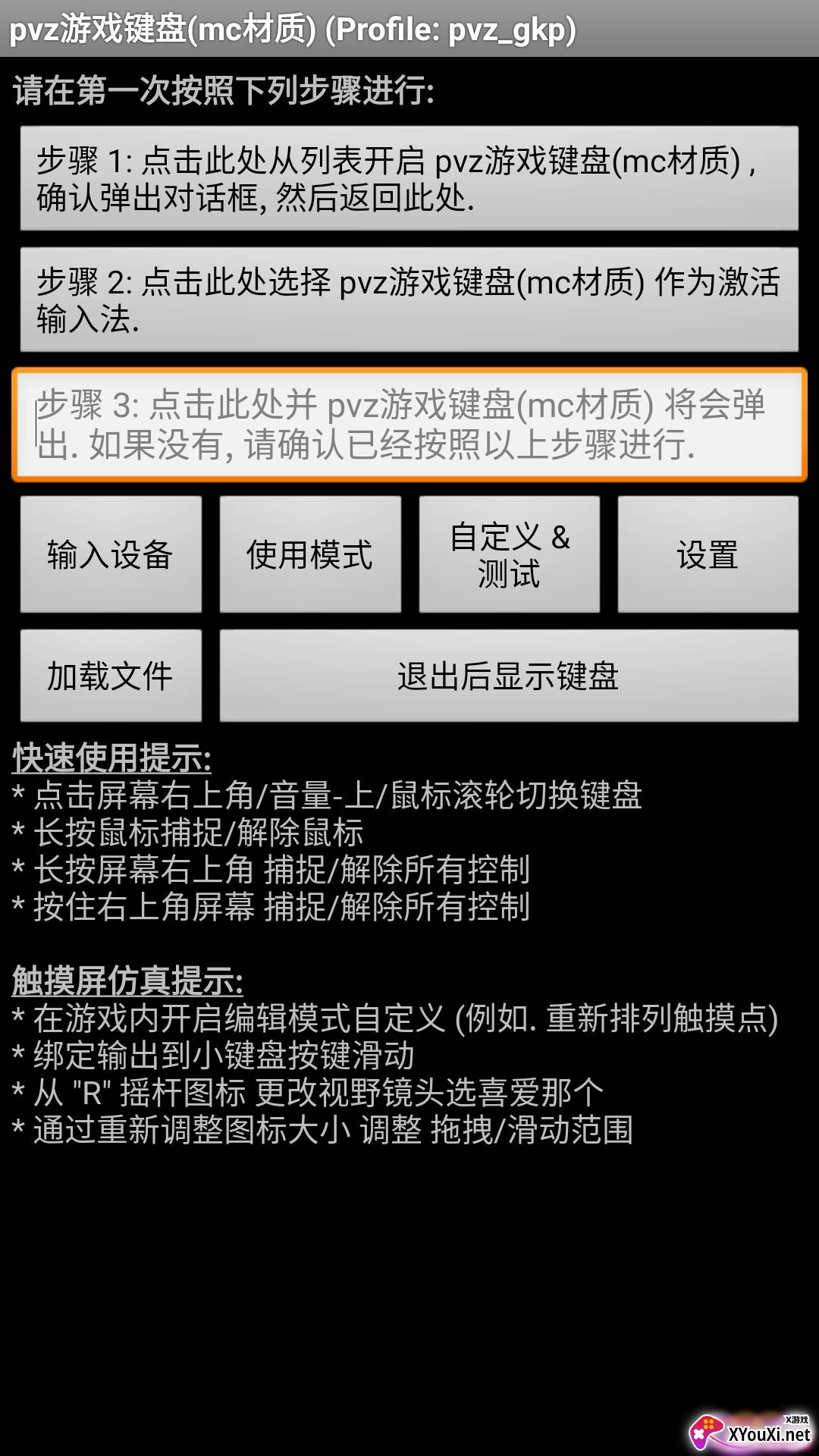Image resolution: width=819 pixels, height=1456 pixels.
Task: Tap Step 2 to select the active input method
Action: click(409, 300)
